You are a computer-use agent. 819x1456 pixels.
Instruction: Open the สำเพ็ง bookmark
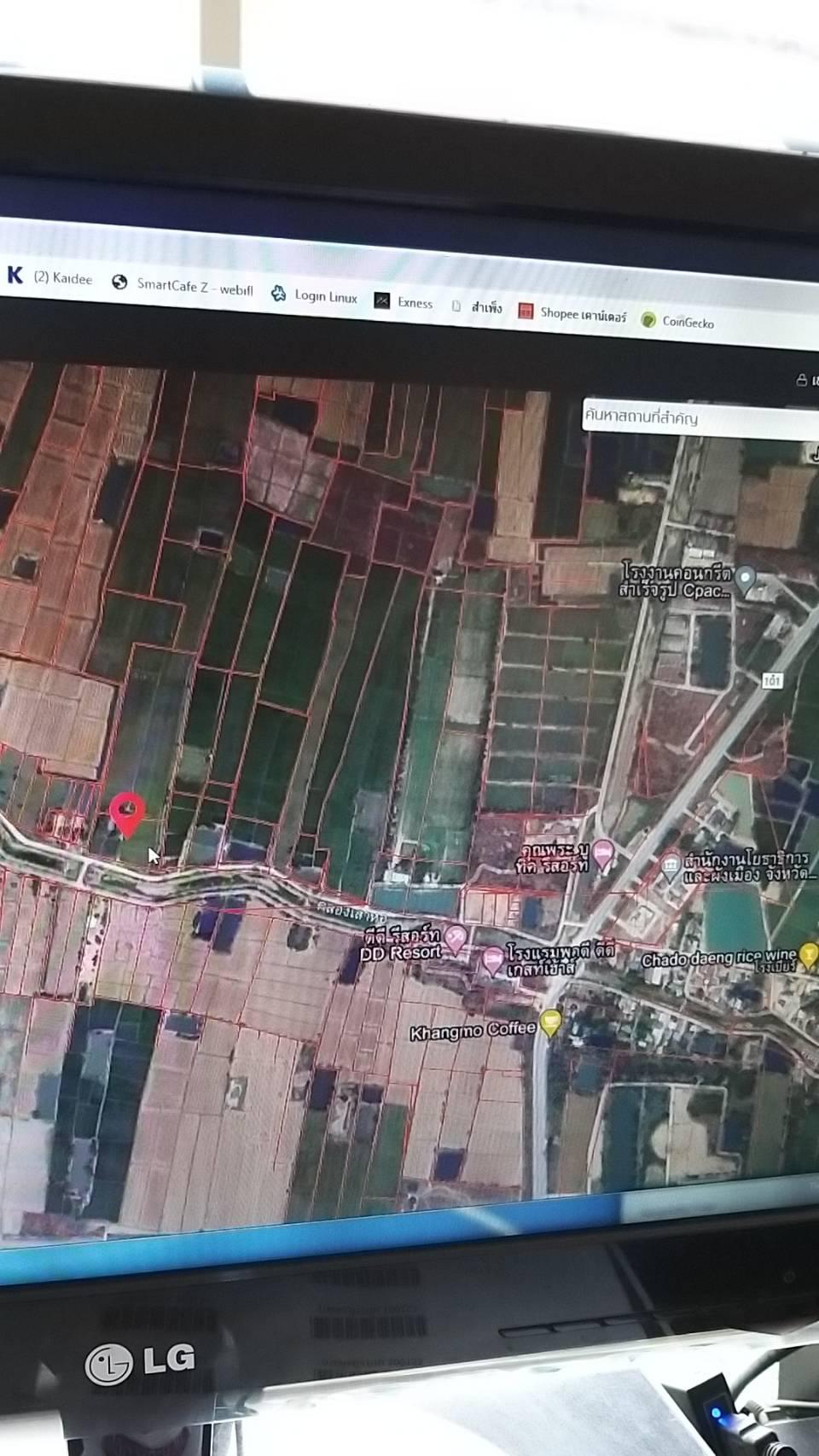click(477, 307)
